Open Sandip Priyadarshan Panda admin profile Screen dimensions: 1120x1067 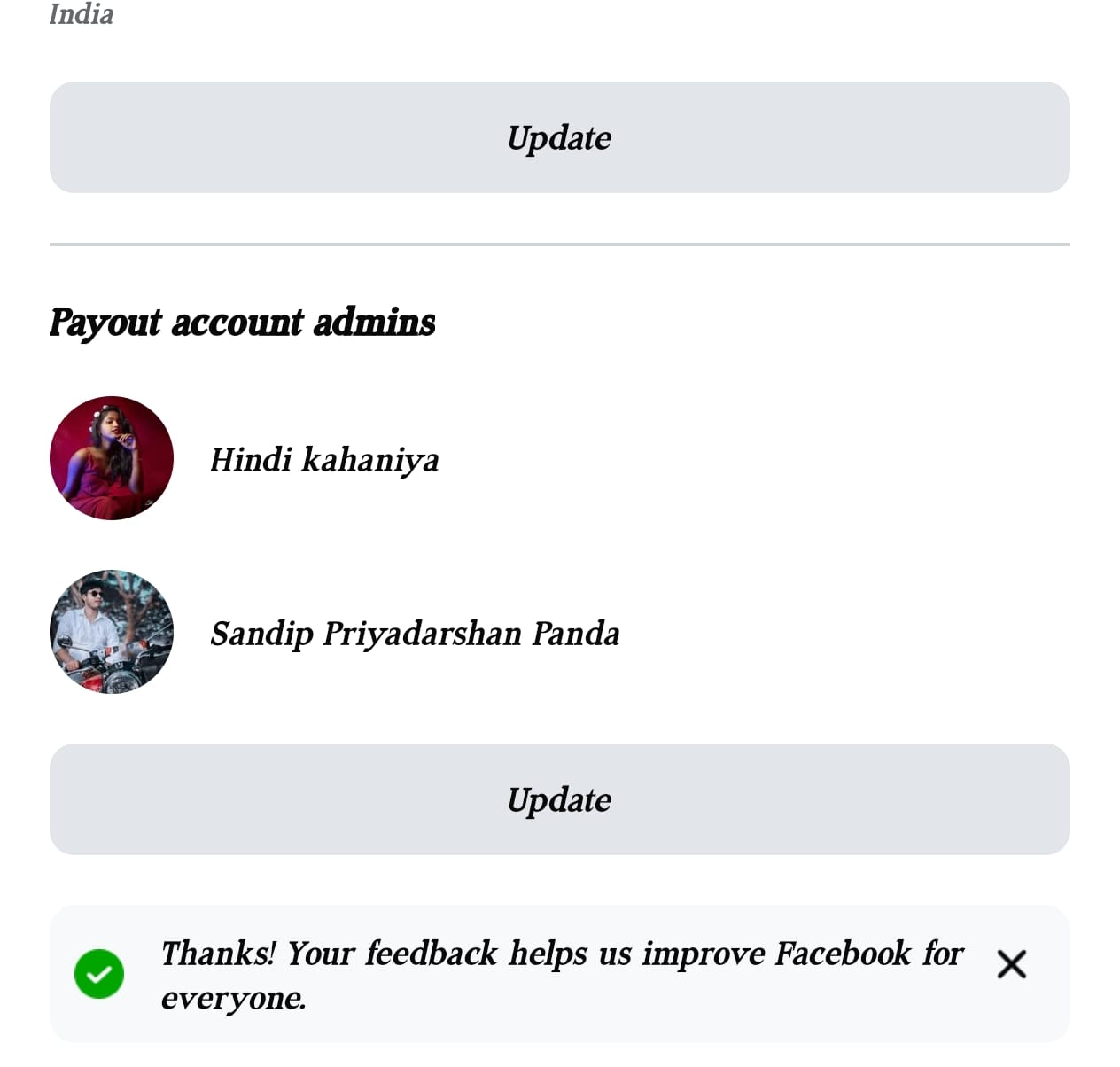[415, 633]
